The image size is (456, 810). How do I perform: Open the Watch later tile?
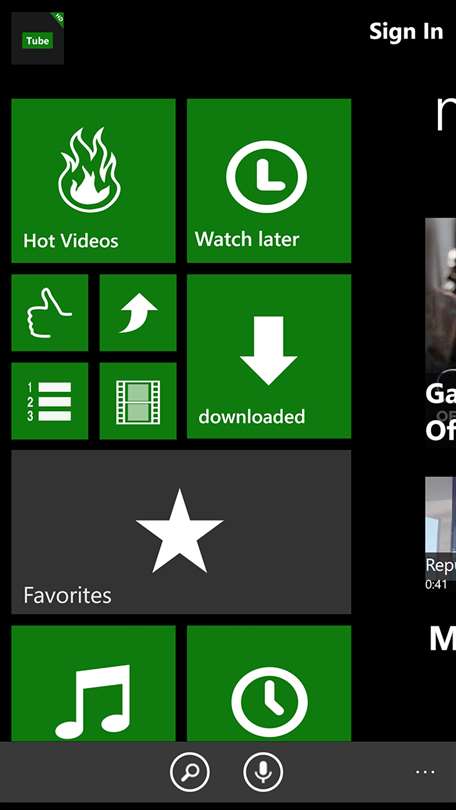tap(269, 181)
